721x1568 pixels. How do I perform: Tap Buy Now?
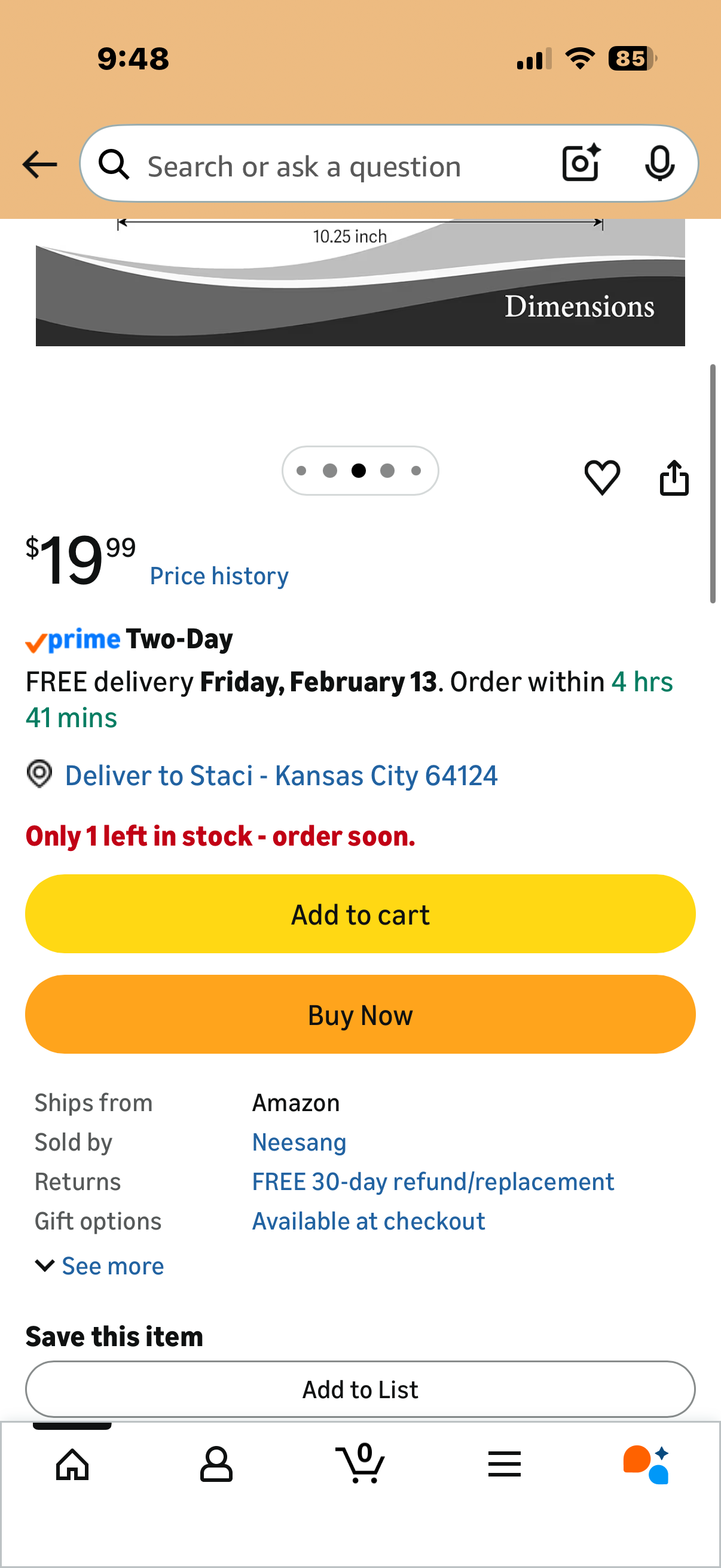coord(360,1014)
